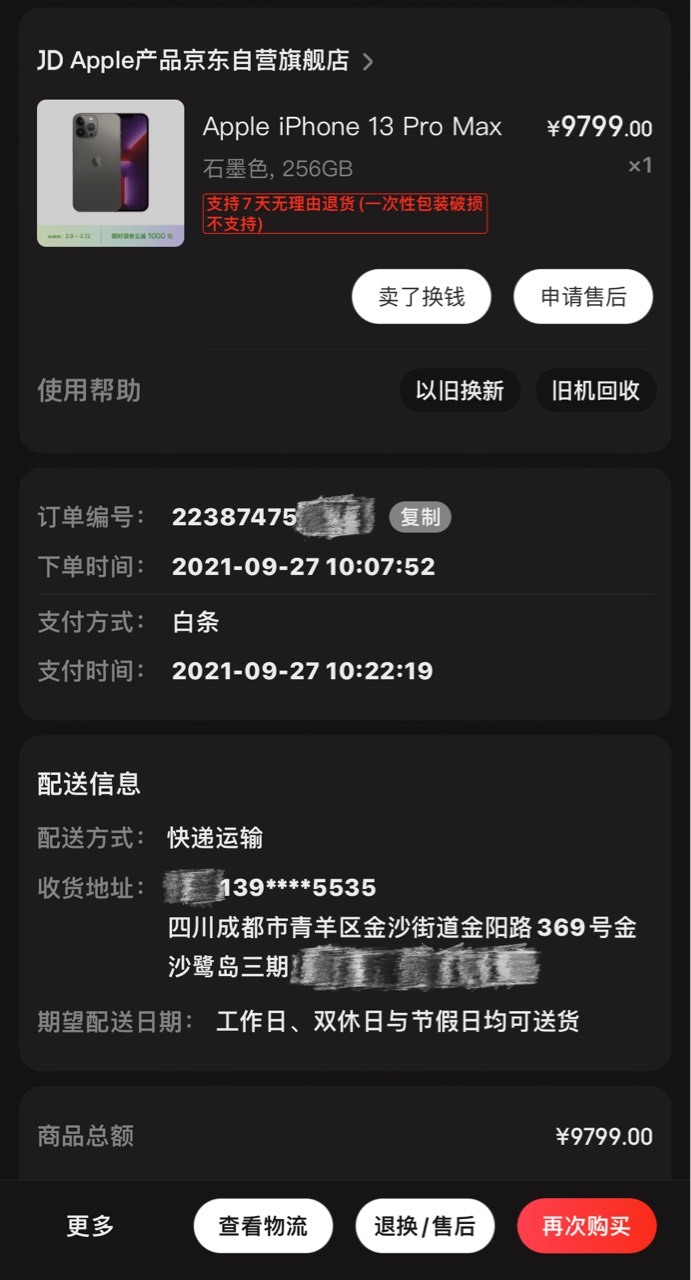Tap 申请售后 to request after-sales service
The width and height of the screenshot is (691, 1280).
click(x=583, y=297)
